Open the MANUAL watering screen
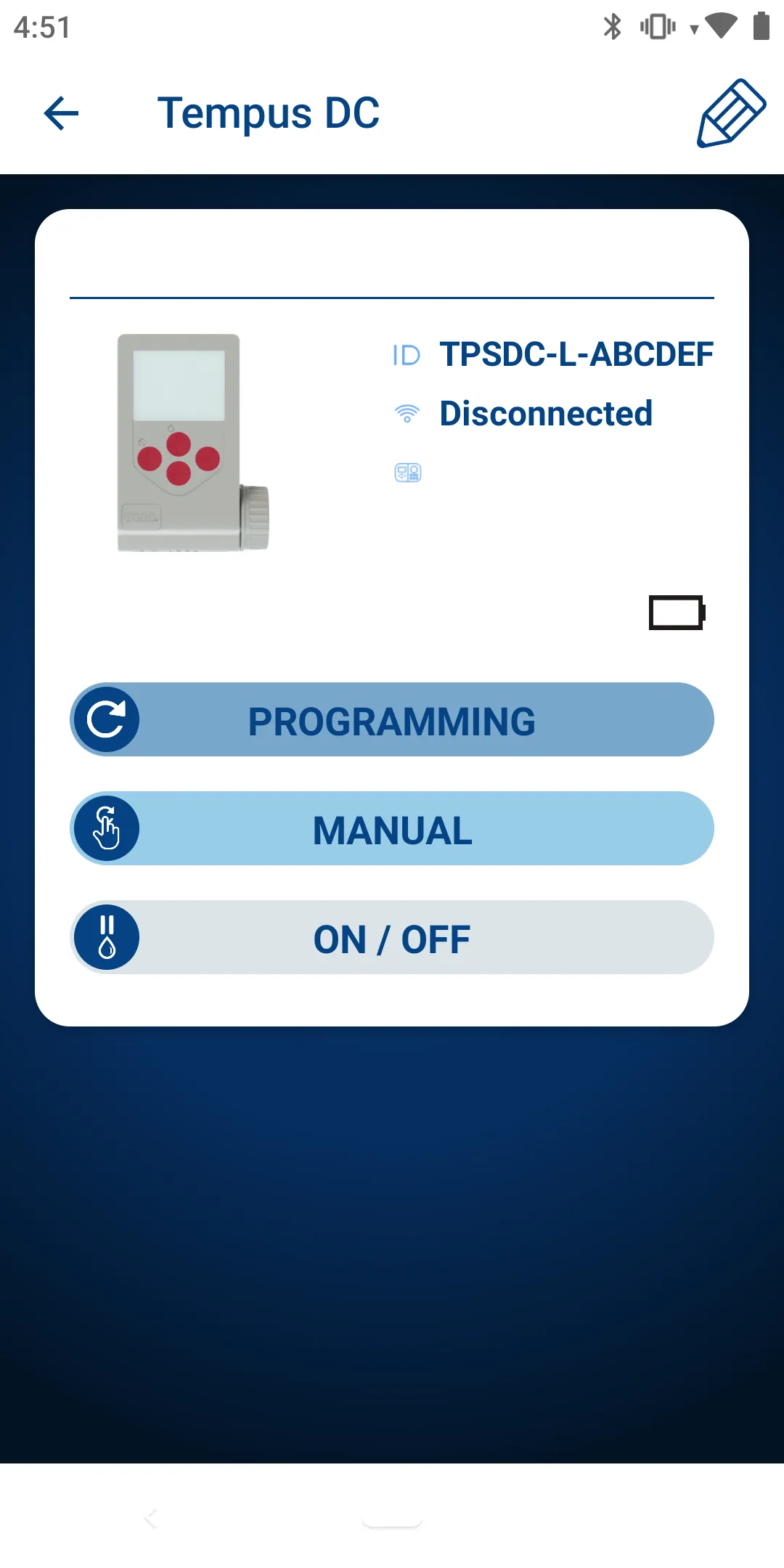This screenshot has width=784, height=1568. (392, 828)
